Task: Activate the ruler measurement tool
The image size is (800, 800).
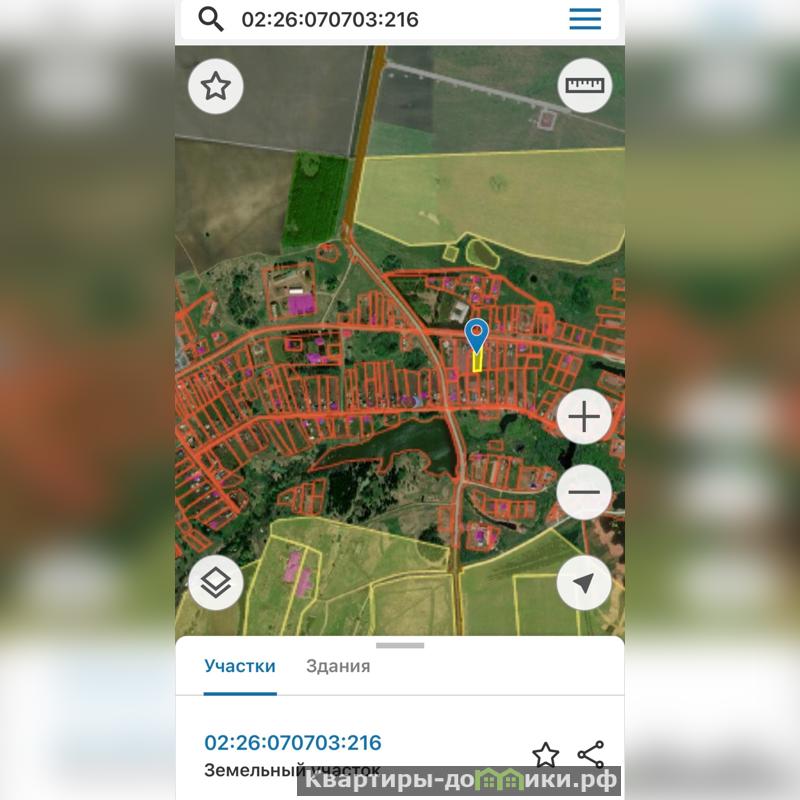Action: (584, 86)
